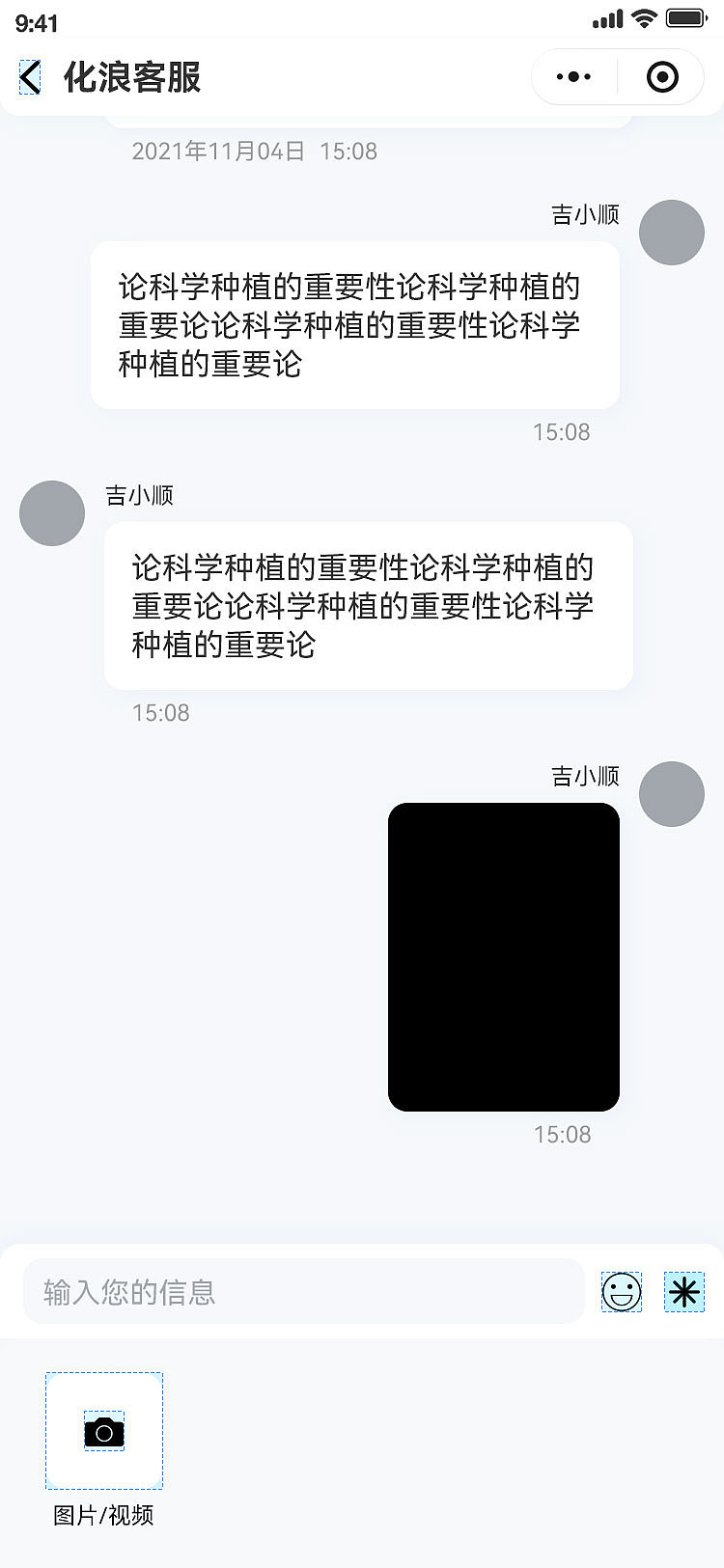Tap the left-side 吉小顺 avatar
The height and width of the screenshot is (1568, 724).
pos(52,513)
